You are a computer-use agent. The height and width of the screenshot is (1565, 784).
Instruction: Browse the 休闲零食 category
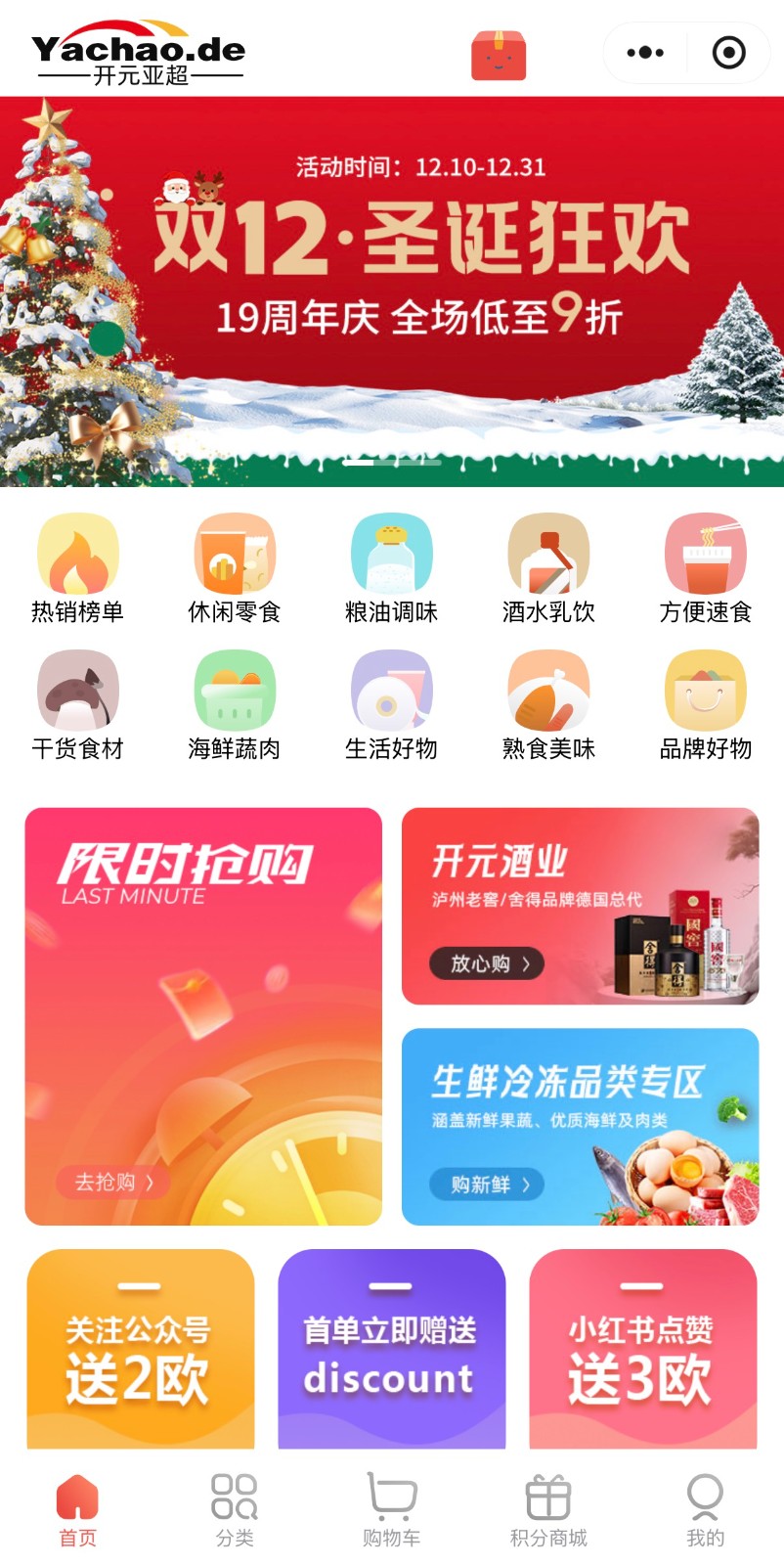[x=235, y=569]
